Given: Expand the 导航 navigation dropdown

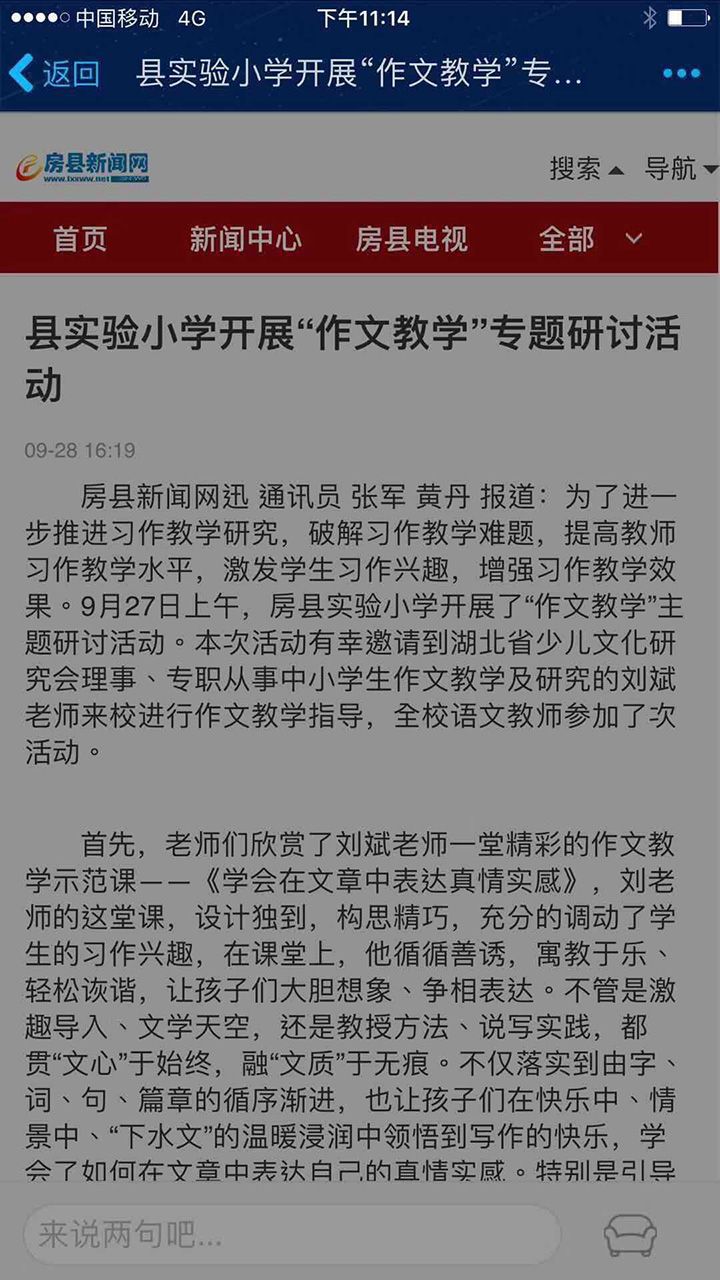Looking at the screenshot, I should click(681, 168).
